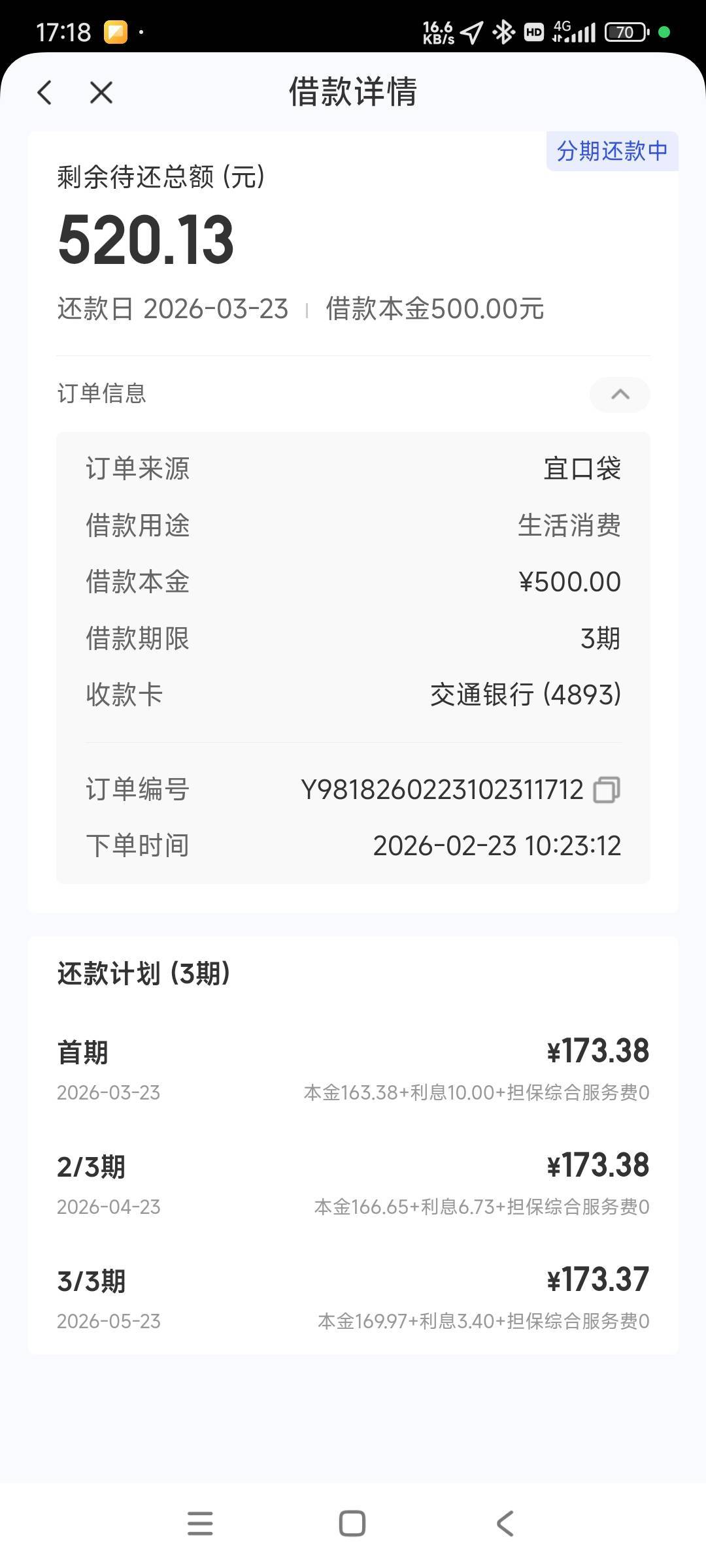Copy the order number
The image size is (706, 1568).
click(607, 789)
